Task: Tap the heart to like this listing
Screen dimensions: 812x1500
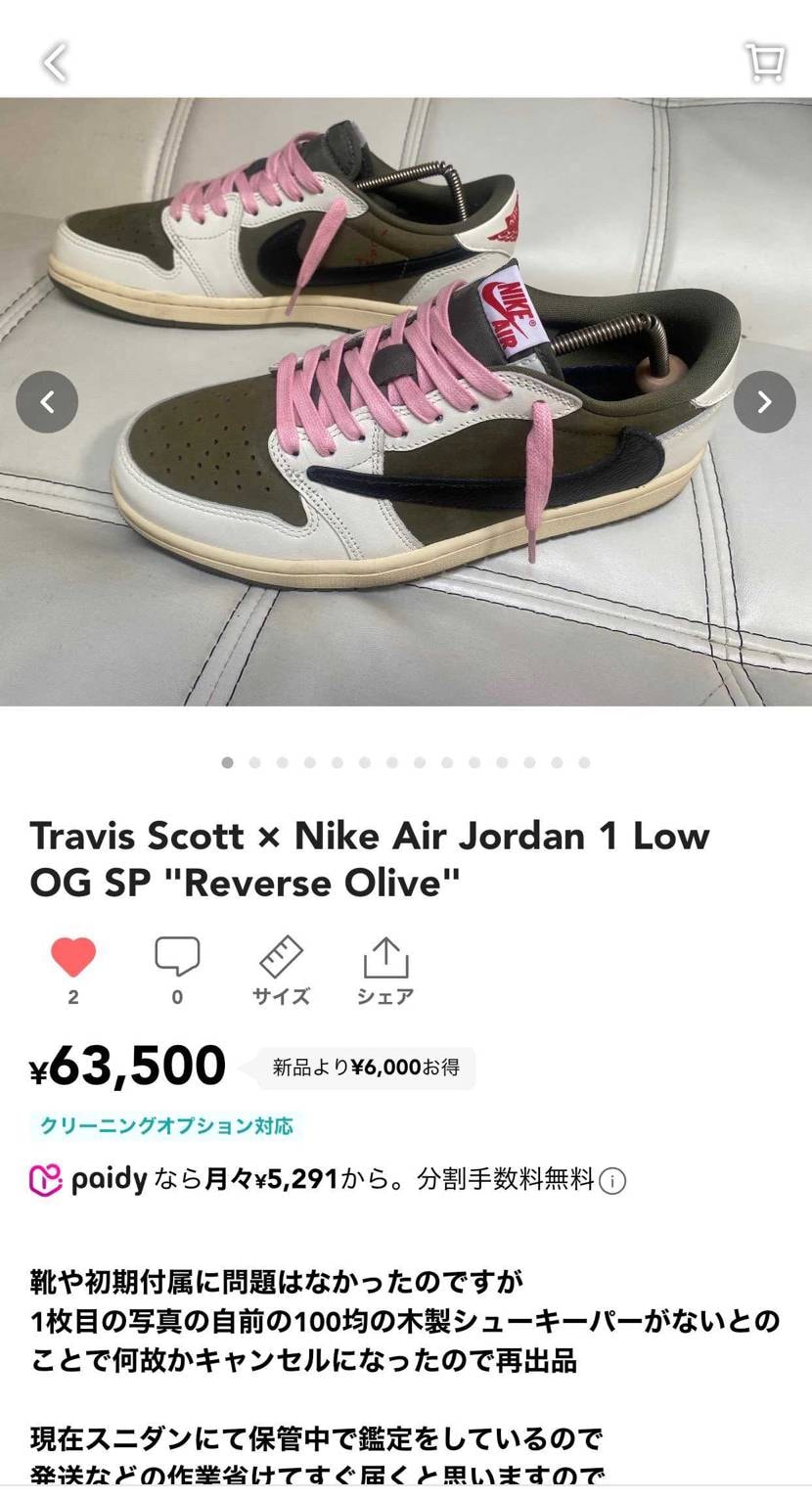Action: pos(73,958)
